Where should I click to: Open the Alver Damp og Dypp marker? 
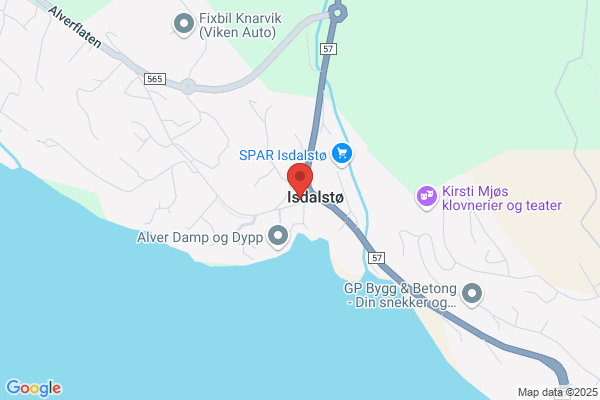pyautogui.click(x=278, y=236)
